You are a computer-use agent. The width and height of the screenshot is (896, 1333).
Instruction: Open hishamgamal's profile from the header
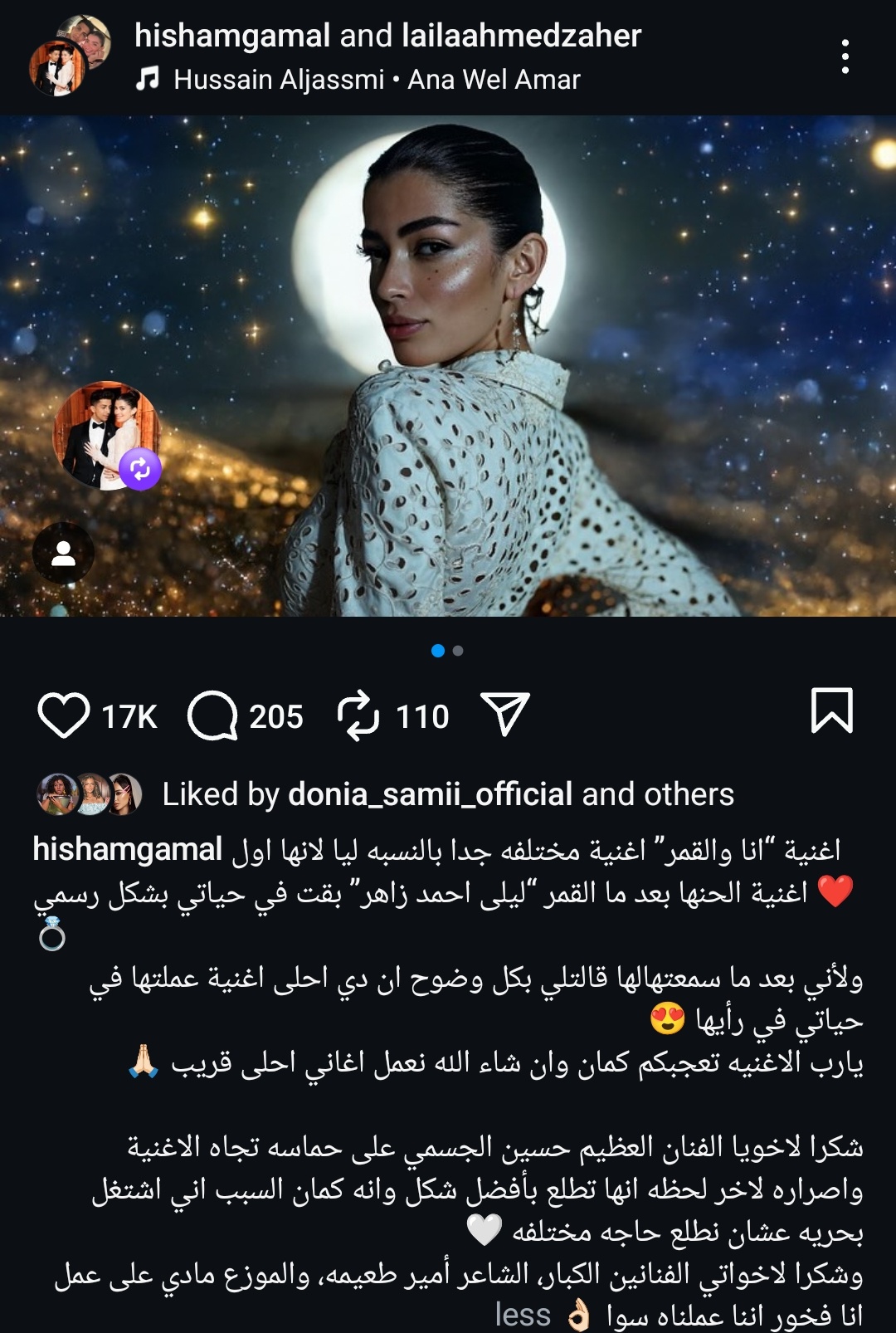pos(232,36)
